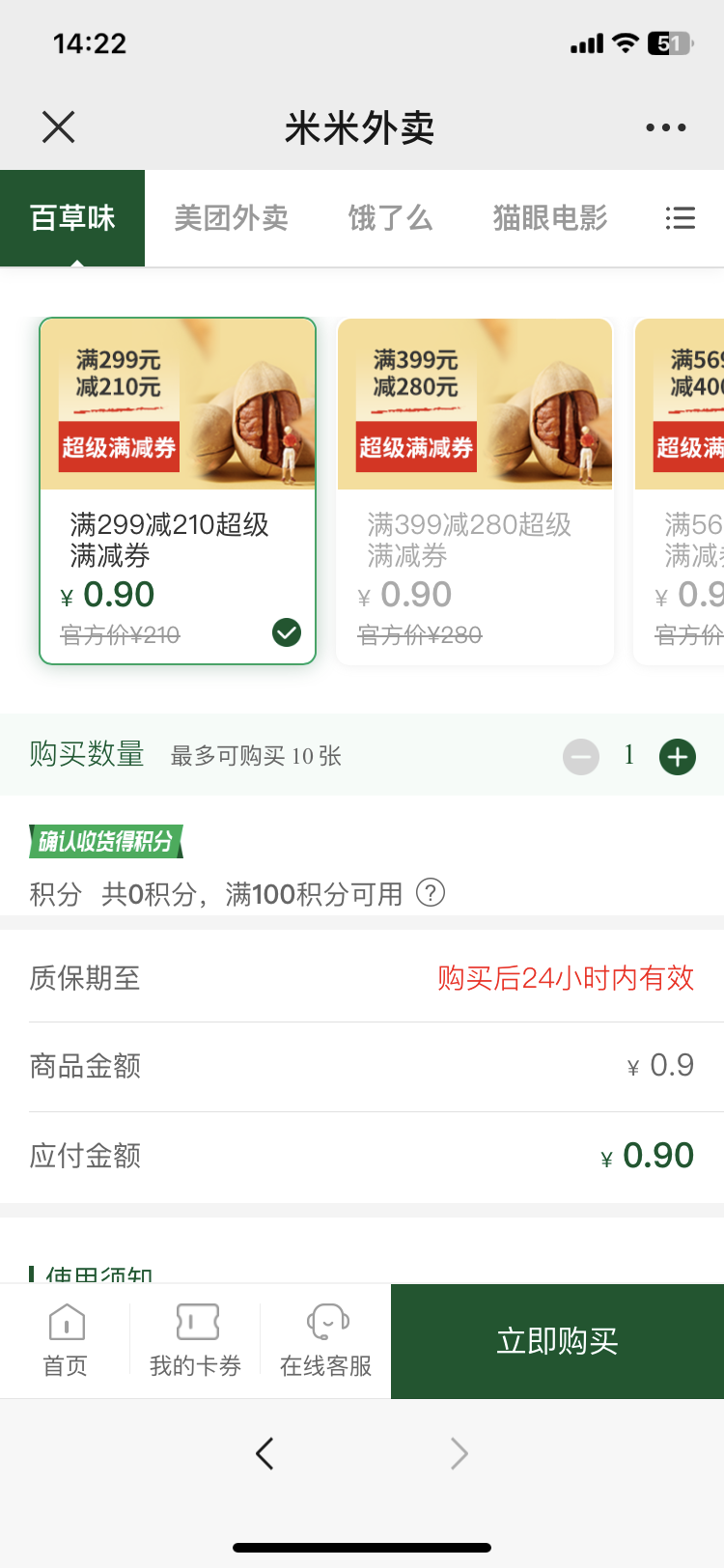Switch to the 美团外卖 tab
This screenshot has height=1568, width=724.
[232, 218]
